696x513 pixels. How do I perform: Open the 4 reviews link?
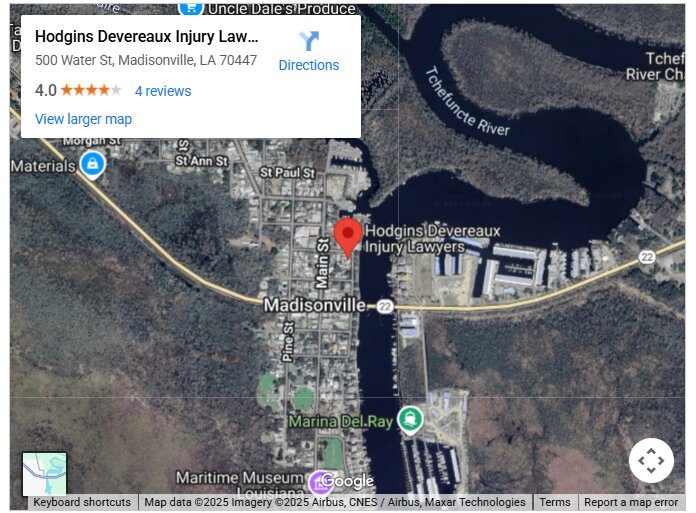162,91
